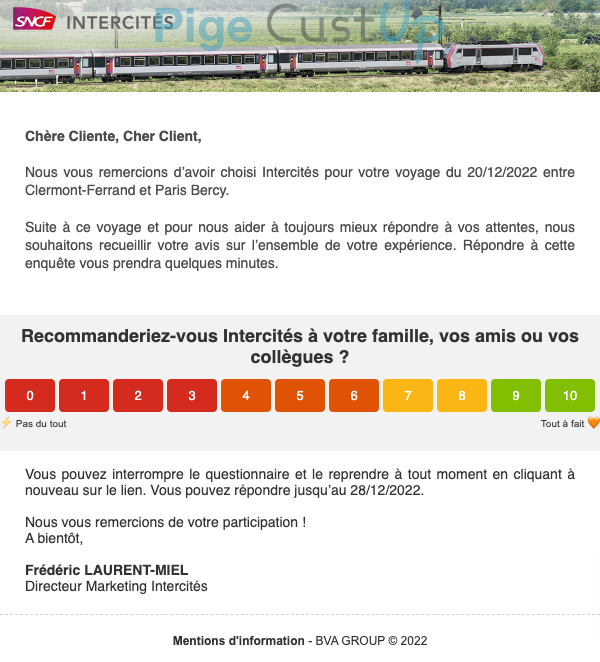Viewport: 600px width, 662px height.
Task: Tap the red 2 rating button
Action: (x=138, y=396)
